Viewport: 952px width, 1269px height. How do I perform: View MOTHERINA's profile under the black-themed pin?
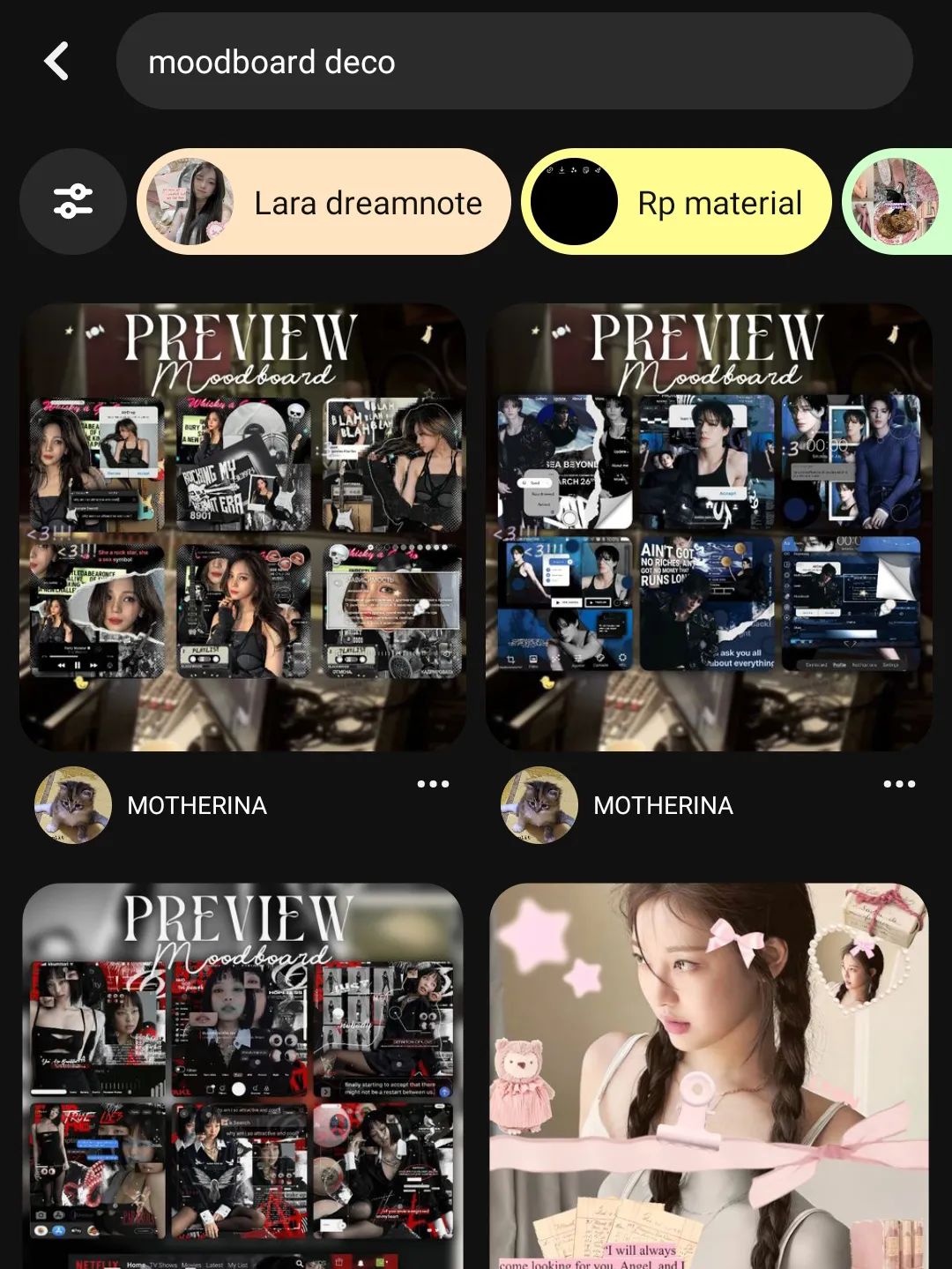pyautogui.click(x=196, y=805)
